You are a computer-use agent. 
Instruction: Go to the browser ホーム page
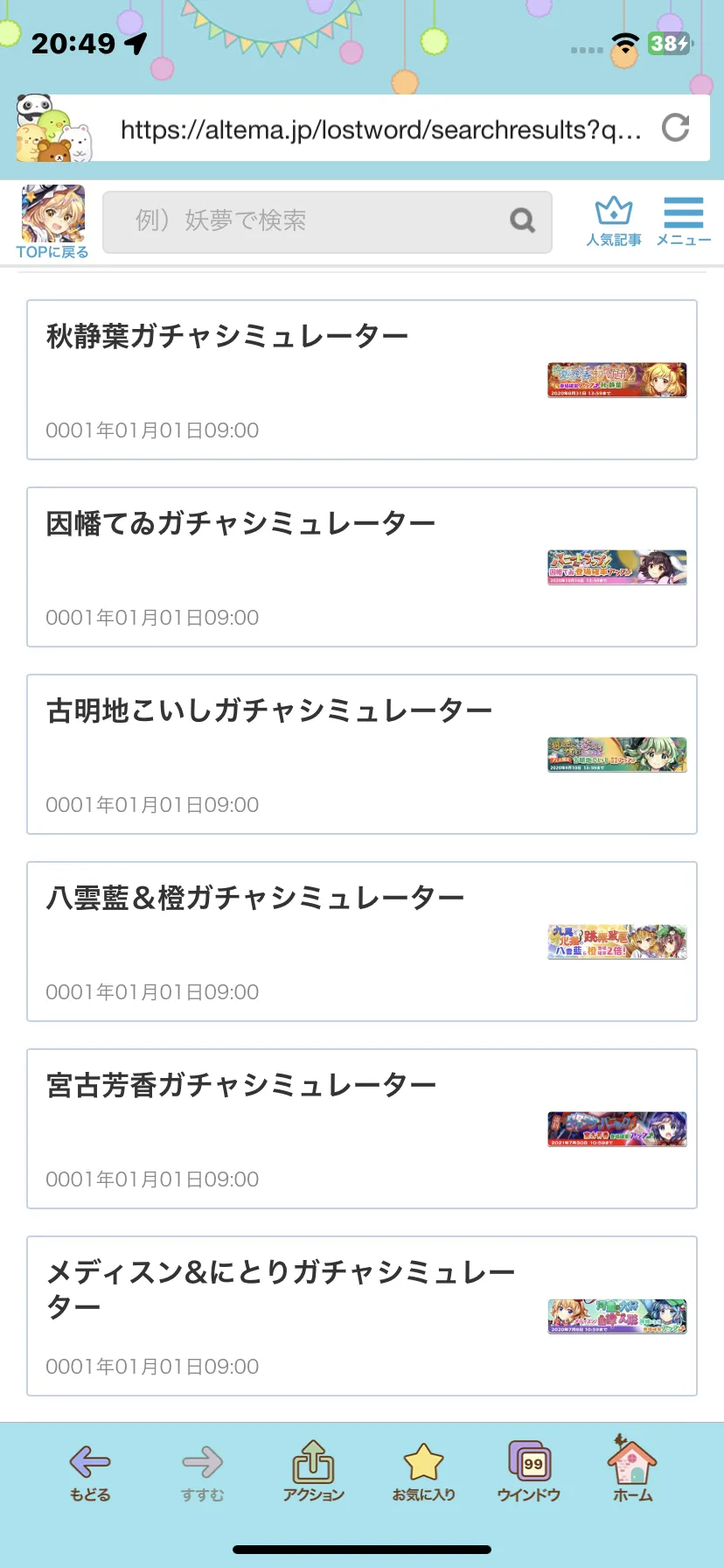pos(632,1472)
